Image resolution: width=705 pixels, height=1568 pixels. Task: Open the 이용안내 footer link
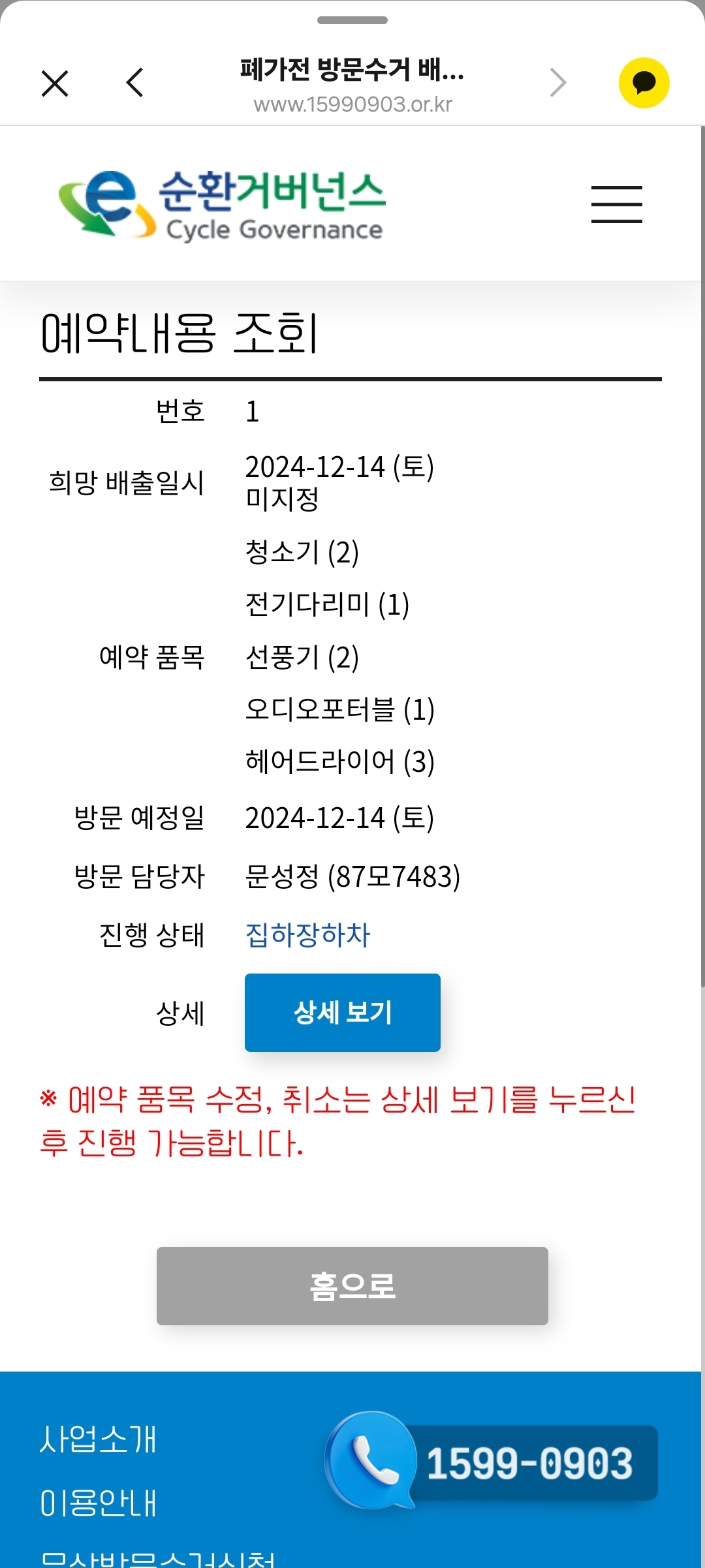click(x=99, y=1503)
